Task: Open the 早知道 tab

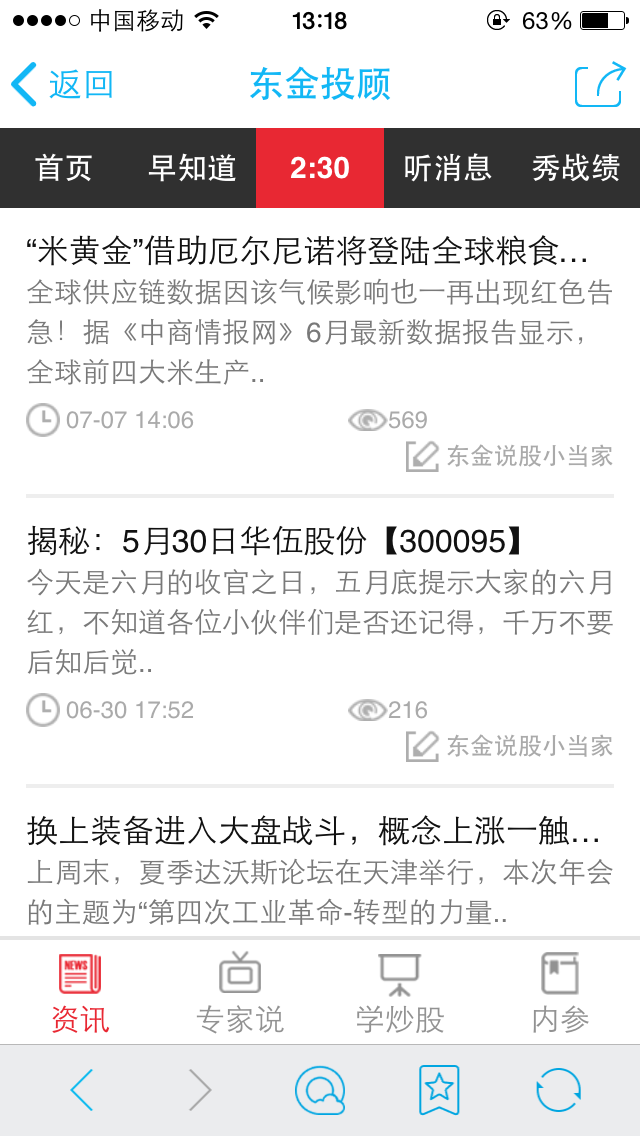Action: [192, 168]
